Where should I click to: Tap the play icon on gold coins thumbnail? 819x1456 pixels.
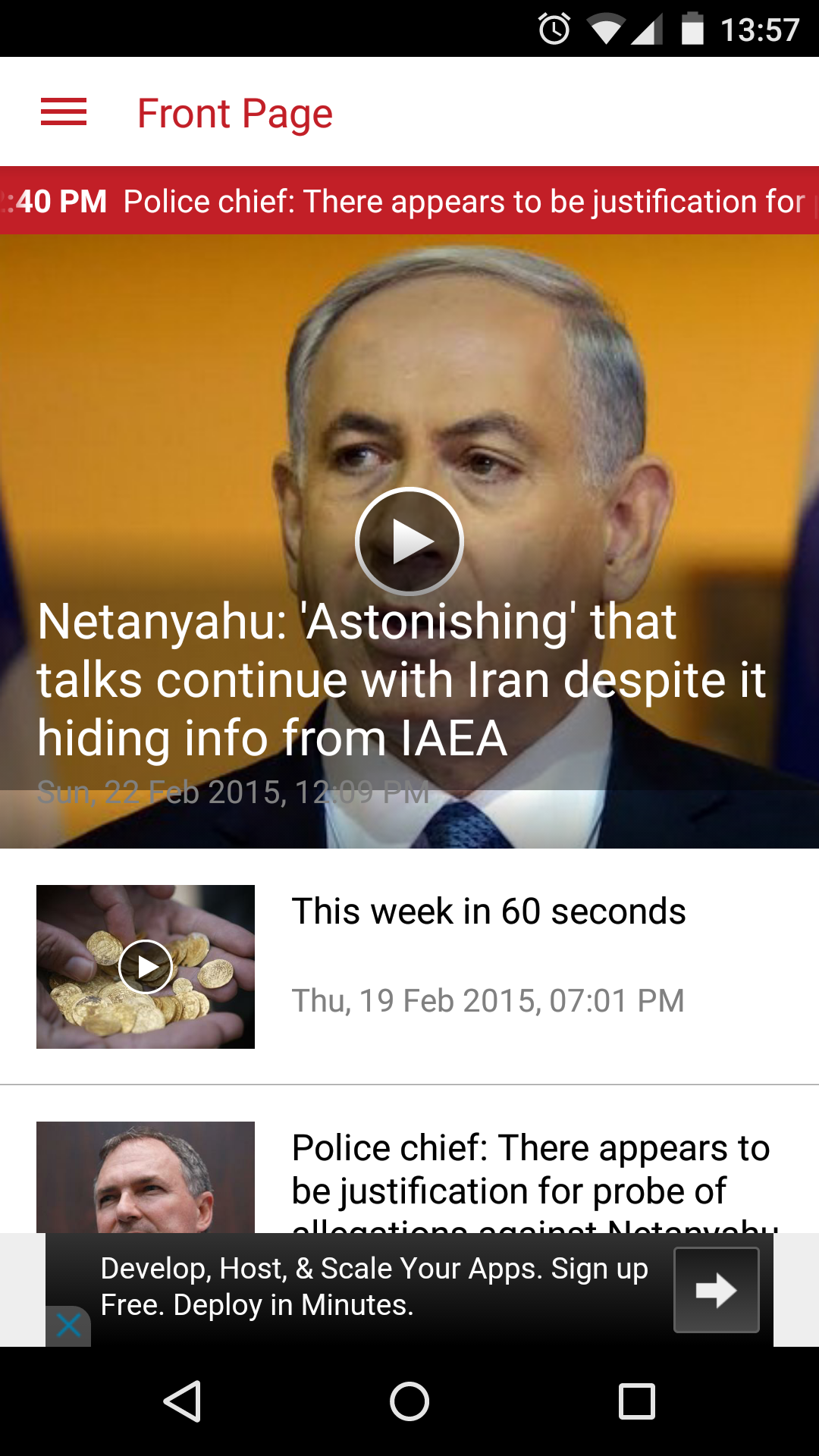point(146,967)
